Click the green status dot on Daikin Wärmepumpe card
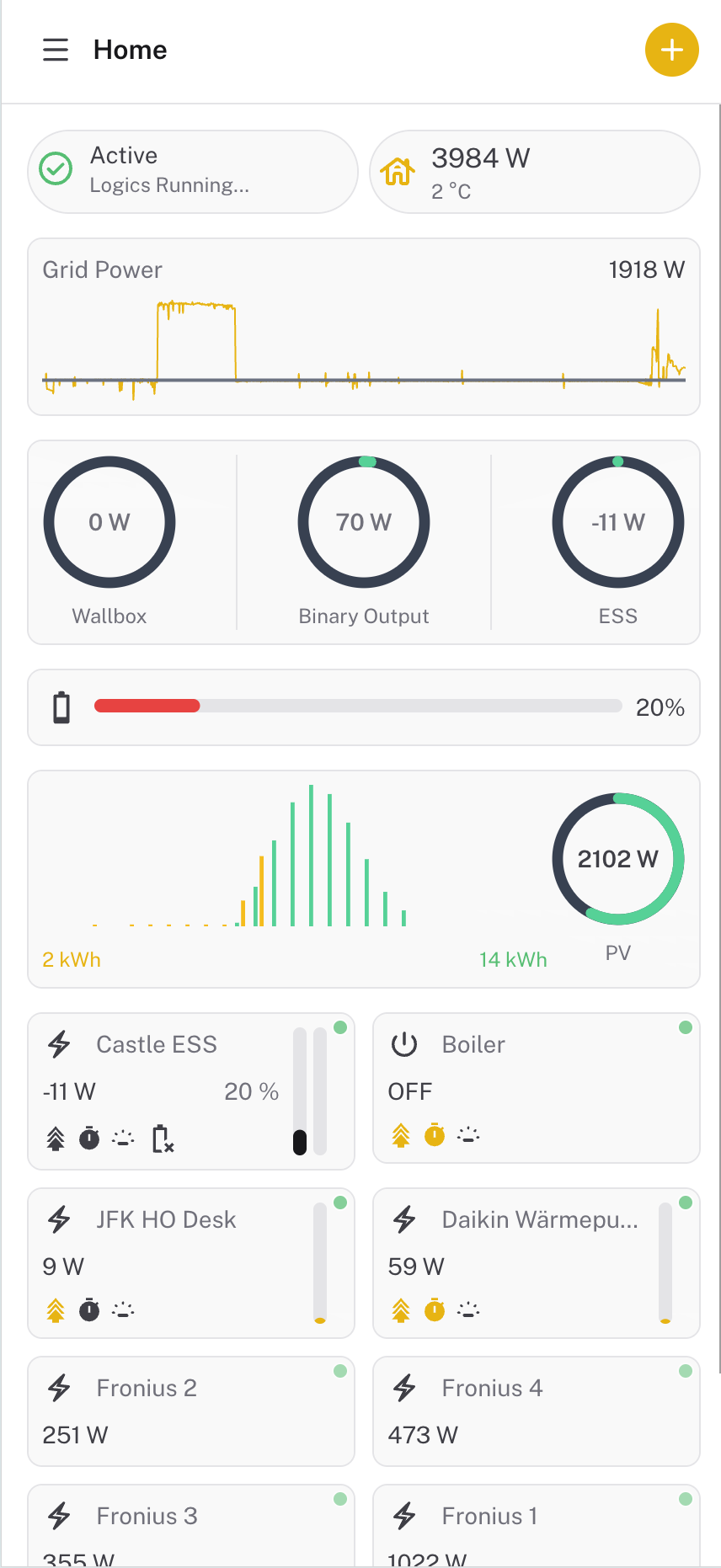Screen dimensions: 721x1568 (x=685, y=1203)
